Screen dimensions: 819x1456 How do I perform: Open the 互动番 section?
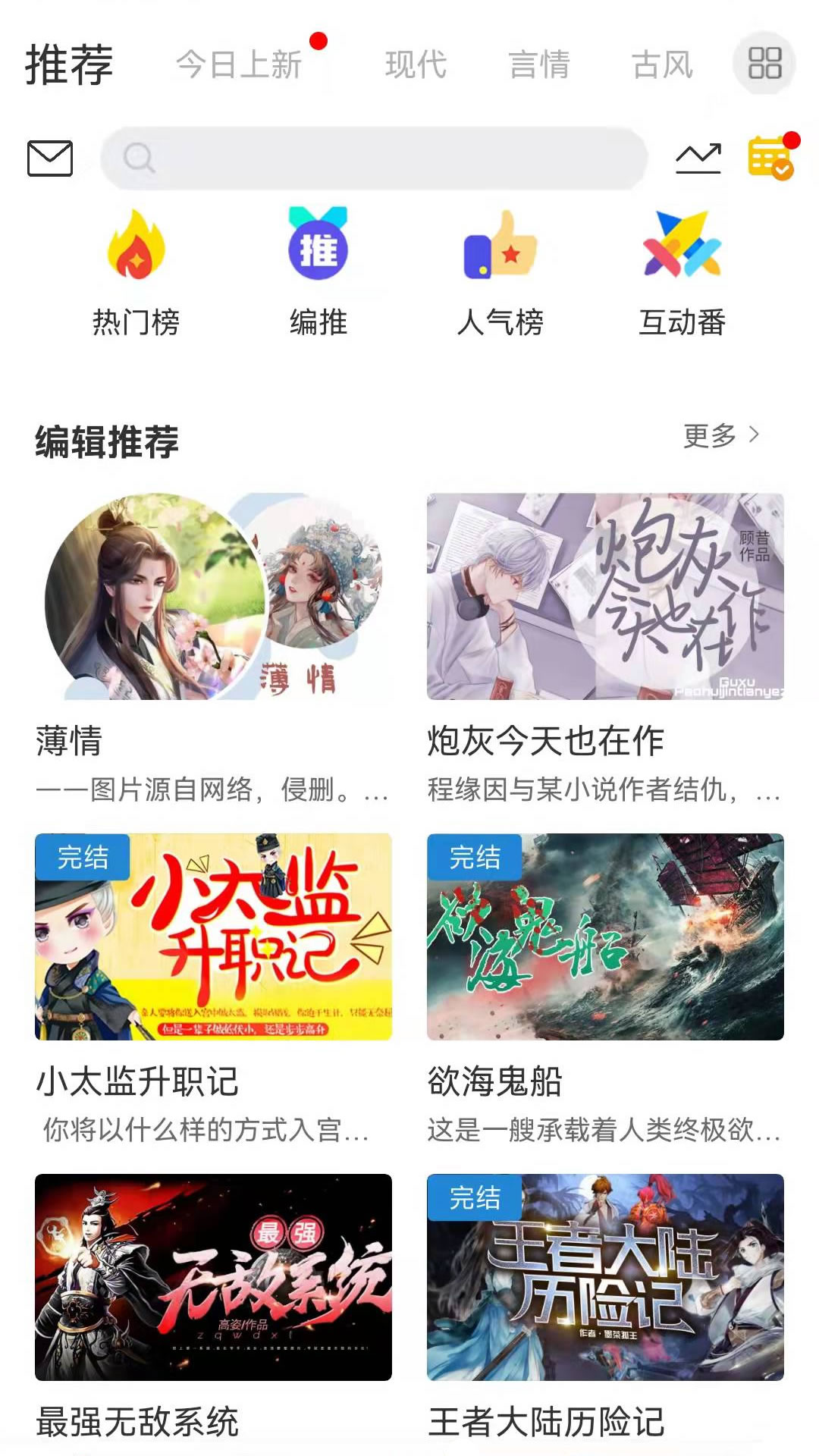pos(682,273)
